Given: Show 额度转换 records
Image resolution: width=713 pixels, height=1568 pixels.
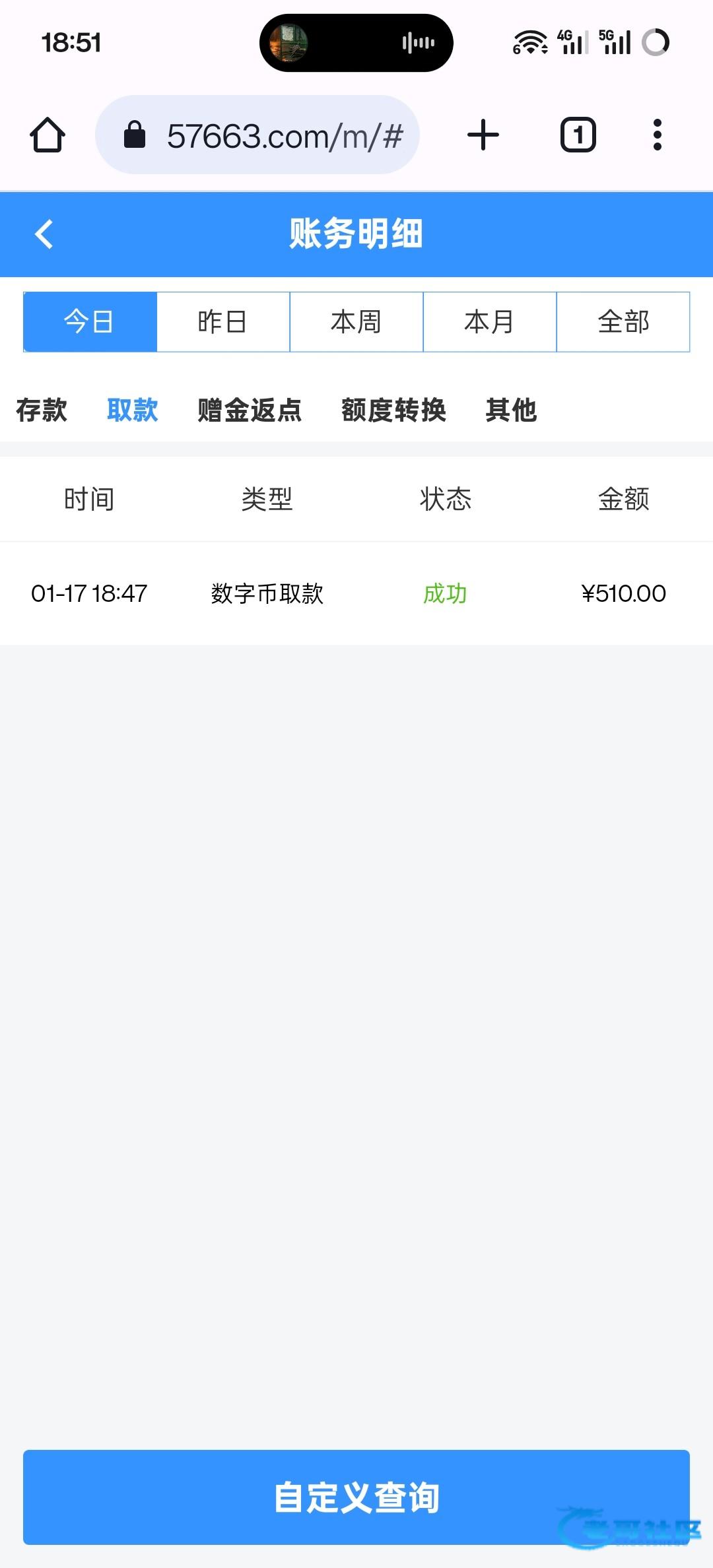Looking at the screenshot, I should point(393,410).
